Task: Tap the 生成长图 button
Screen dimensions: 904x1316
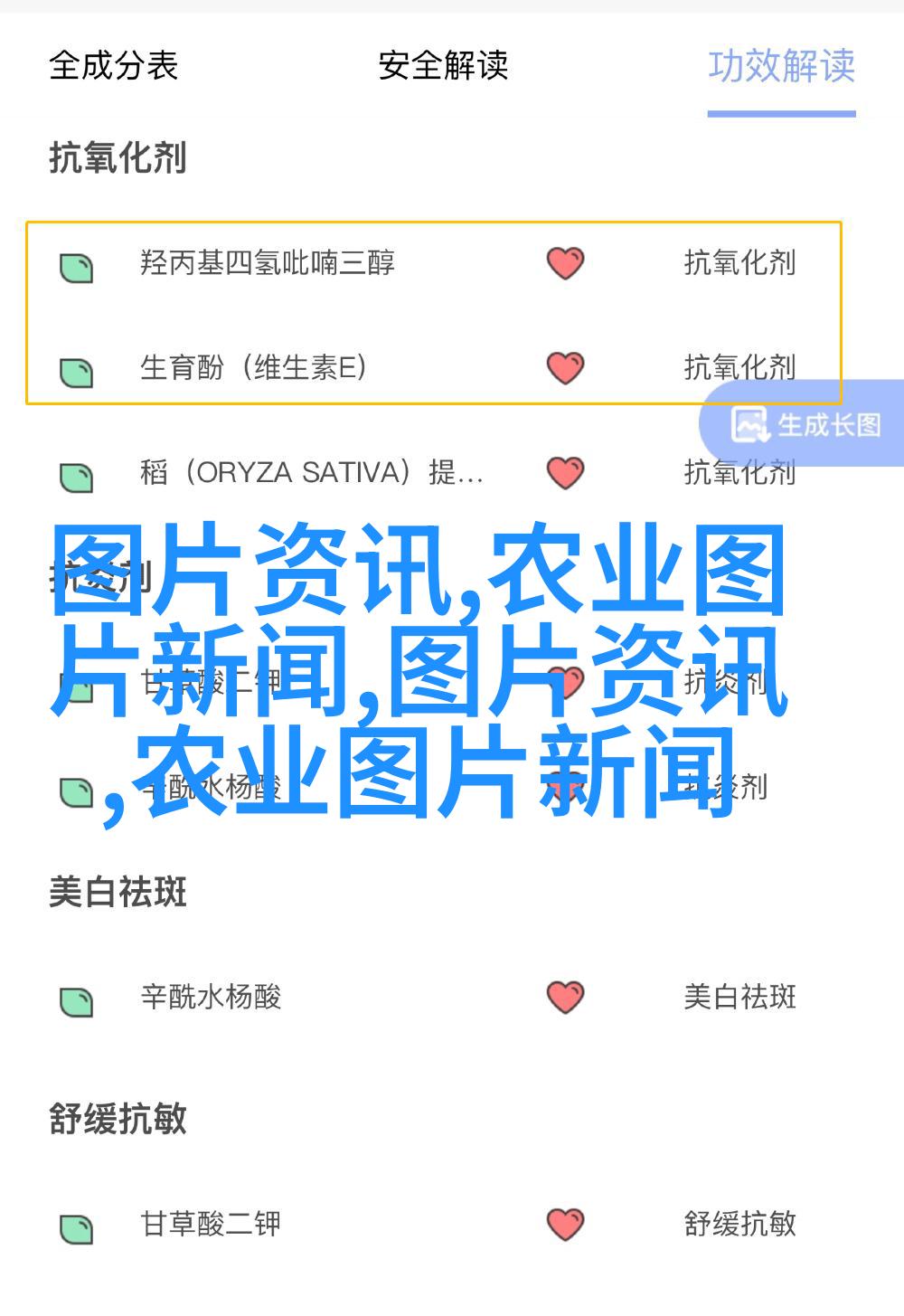Action: pos(806,424)
